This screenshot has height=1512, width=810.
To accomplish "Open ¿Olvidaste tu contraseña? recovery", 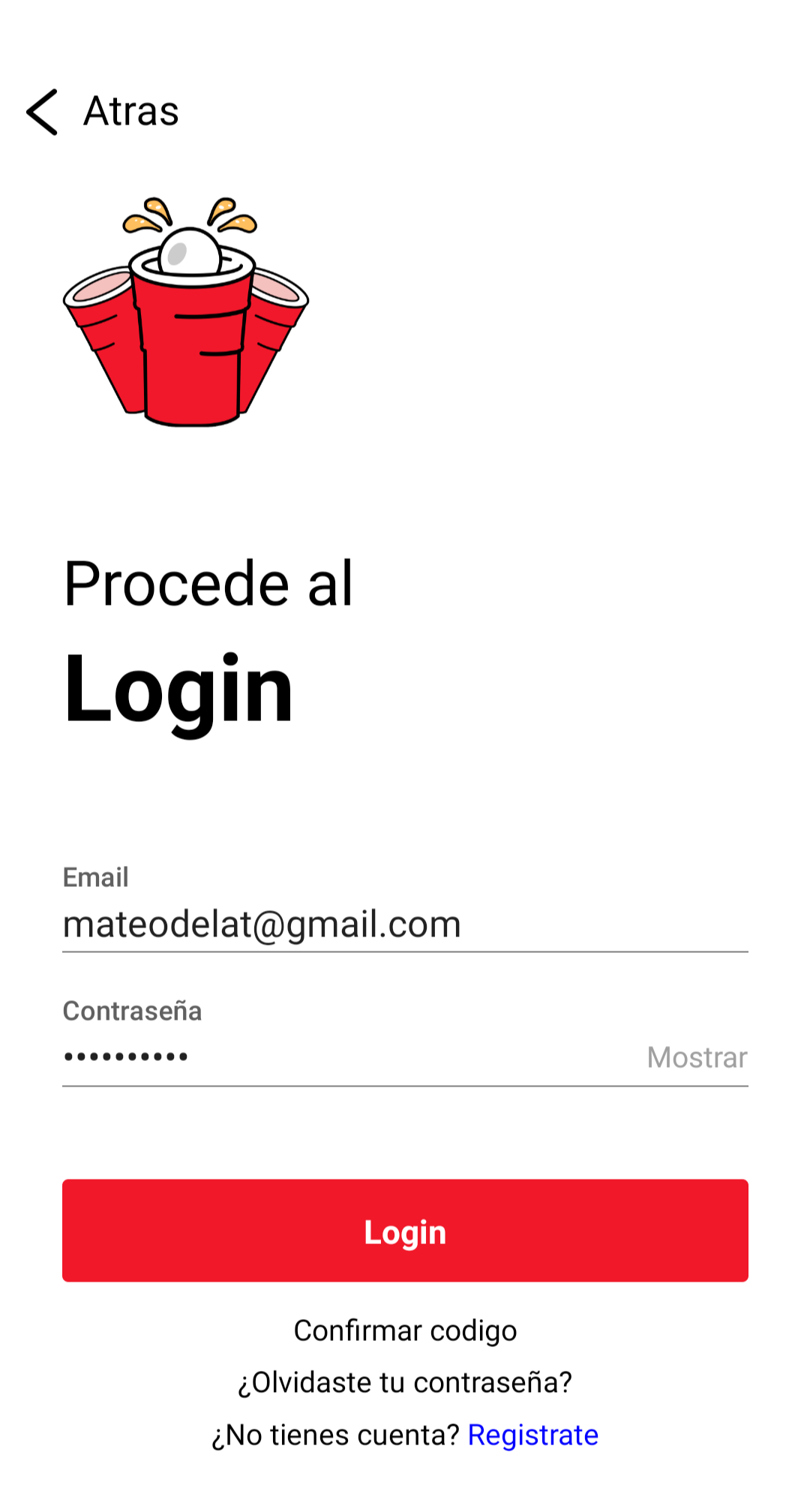I will pyautogui.click(x=405, y=1382).
